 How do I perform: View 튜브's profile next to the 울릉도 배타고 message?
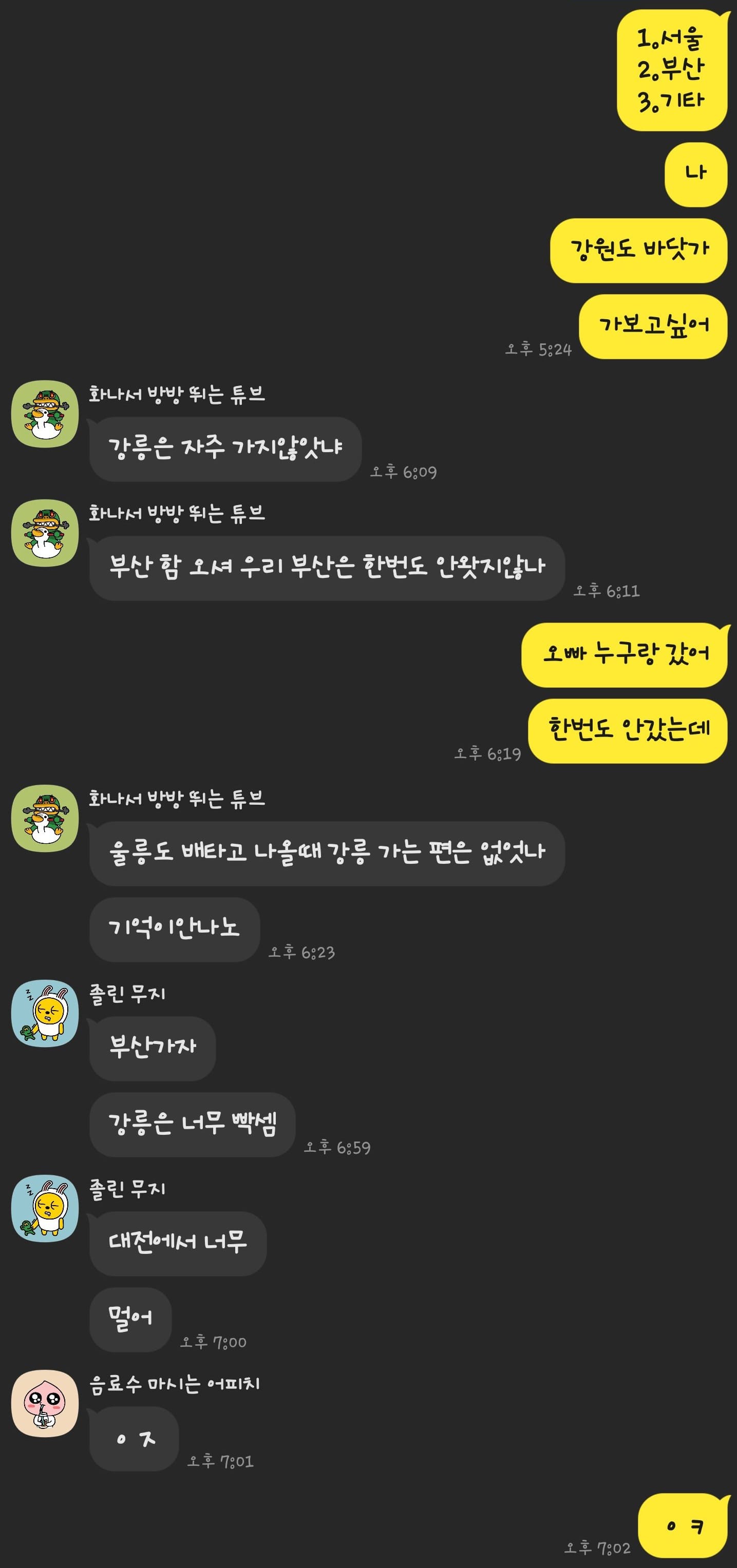click(x=45, y=818)
